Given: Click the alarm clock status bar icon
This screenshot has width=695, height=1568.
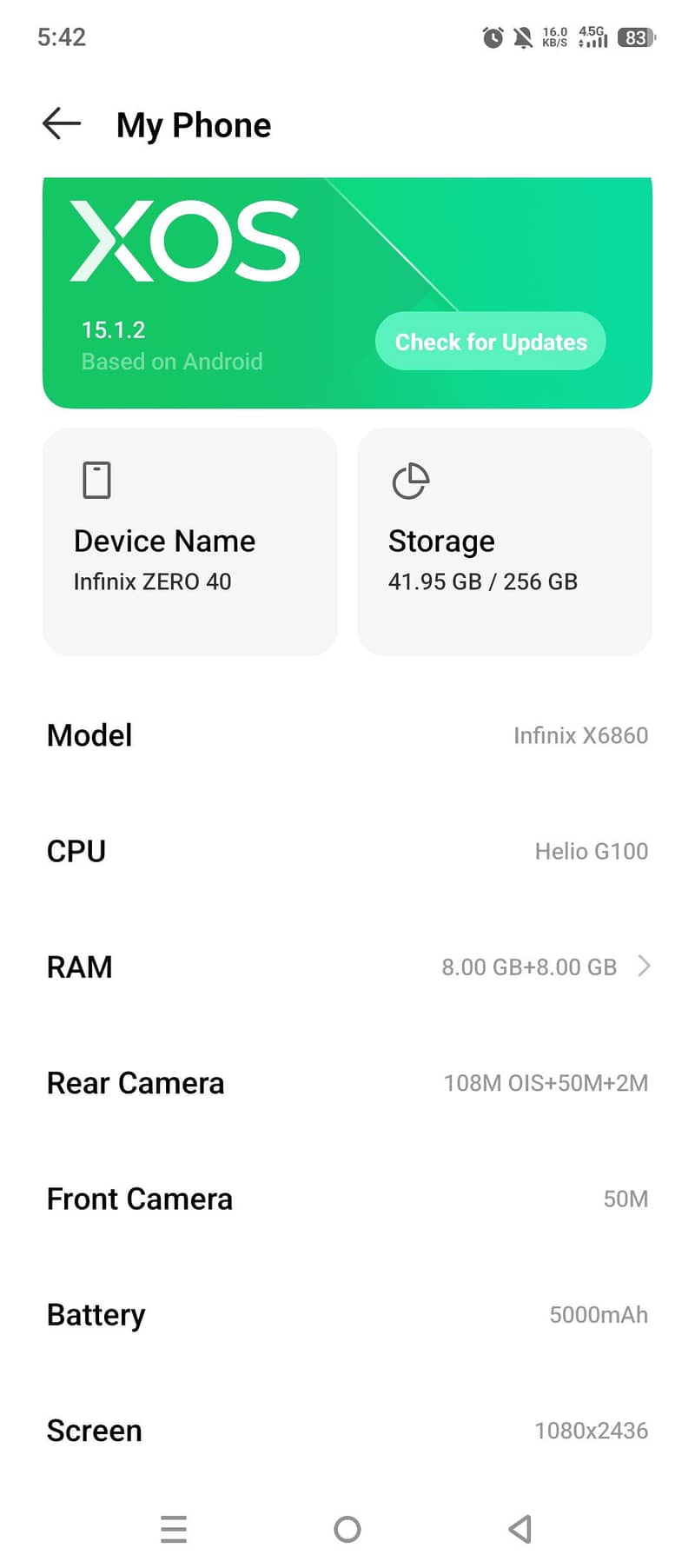Looking at the screenshot, I should click(x=492, y=37).
